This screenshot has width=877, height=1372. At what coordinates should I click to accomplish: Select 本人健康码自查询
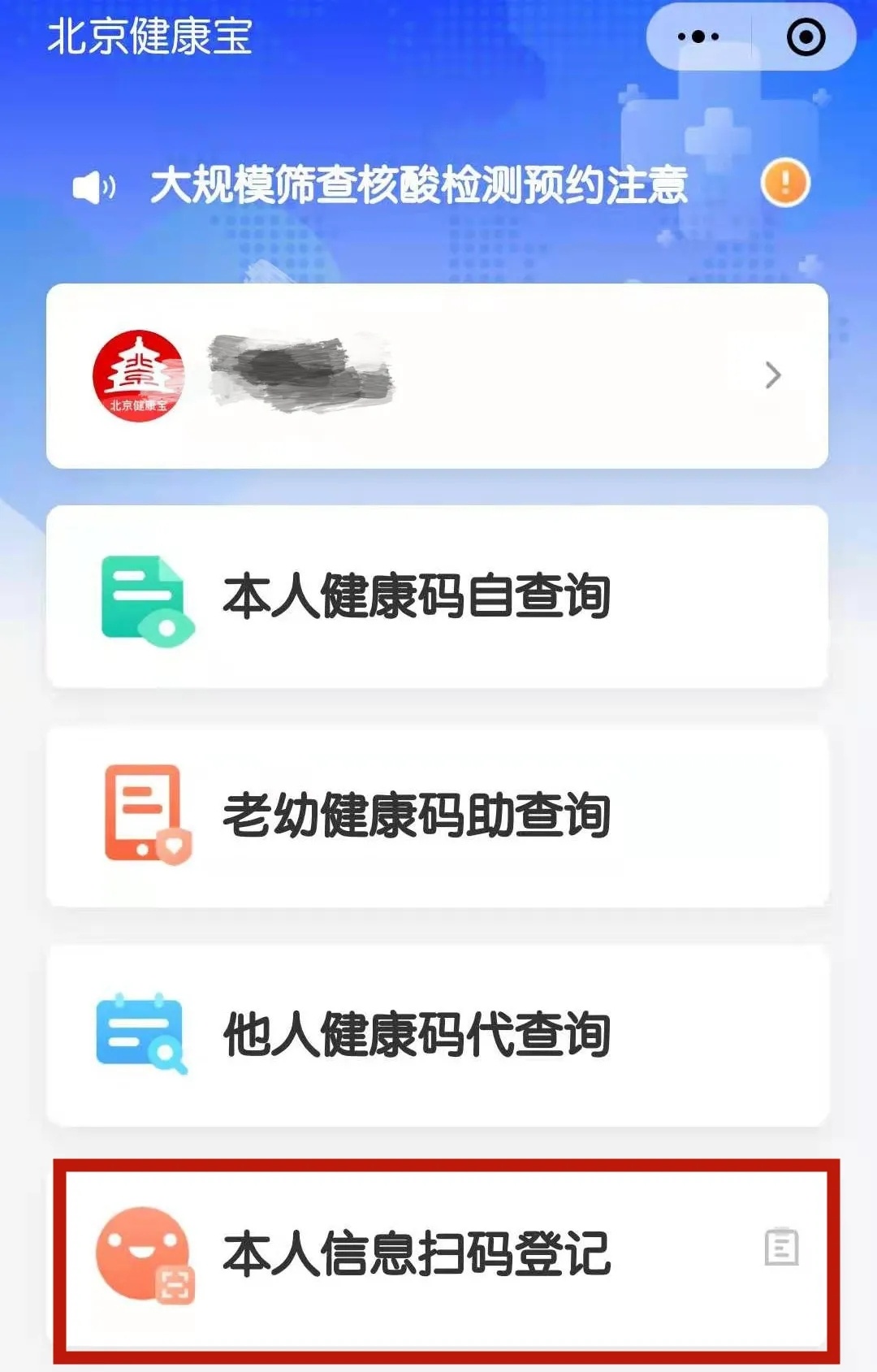point(437,596)
